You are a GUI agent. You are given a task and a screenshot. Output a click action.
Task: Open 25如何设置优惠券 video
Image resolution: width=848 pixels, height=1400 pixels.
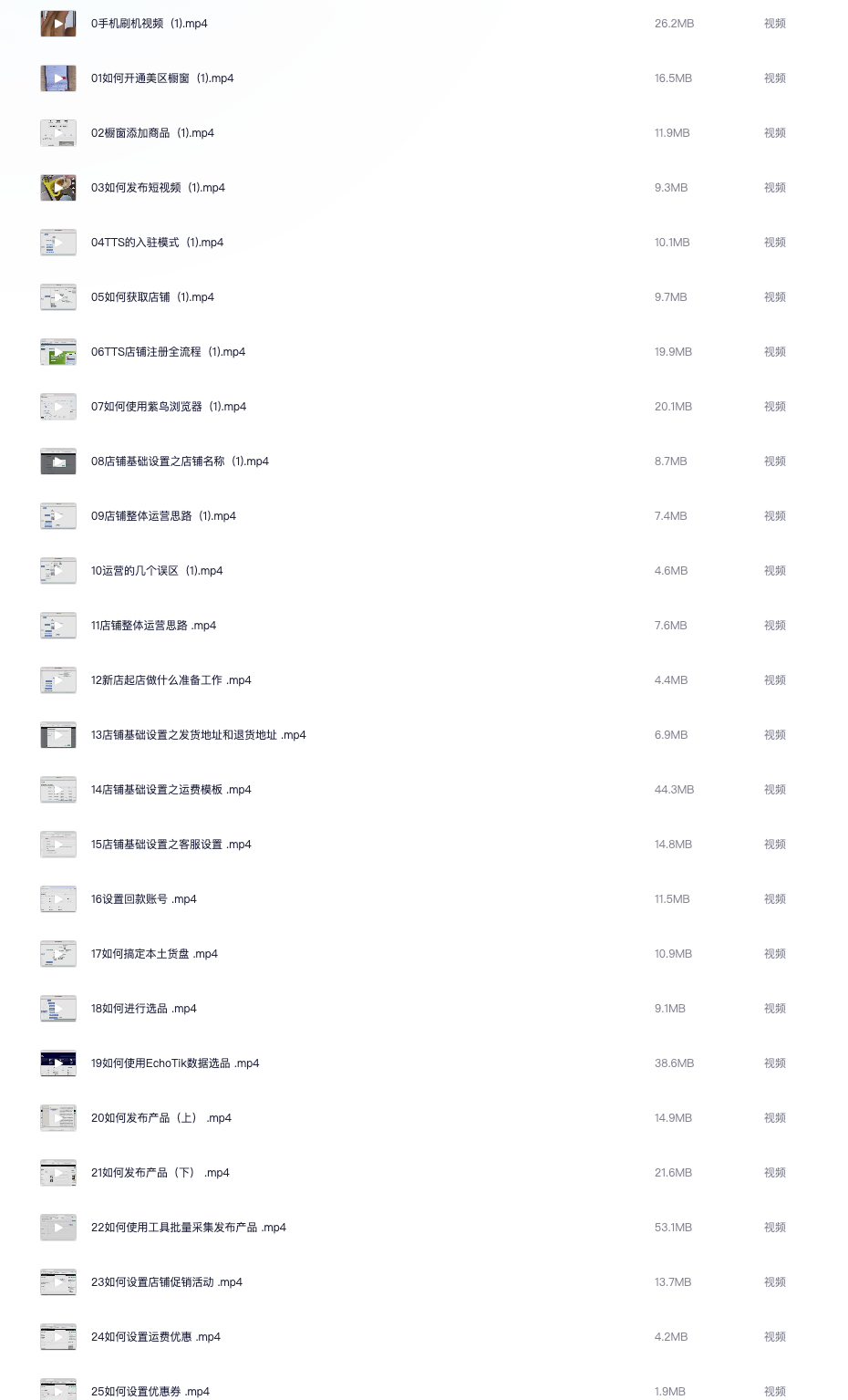click(x=150, y=1392)
